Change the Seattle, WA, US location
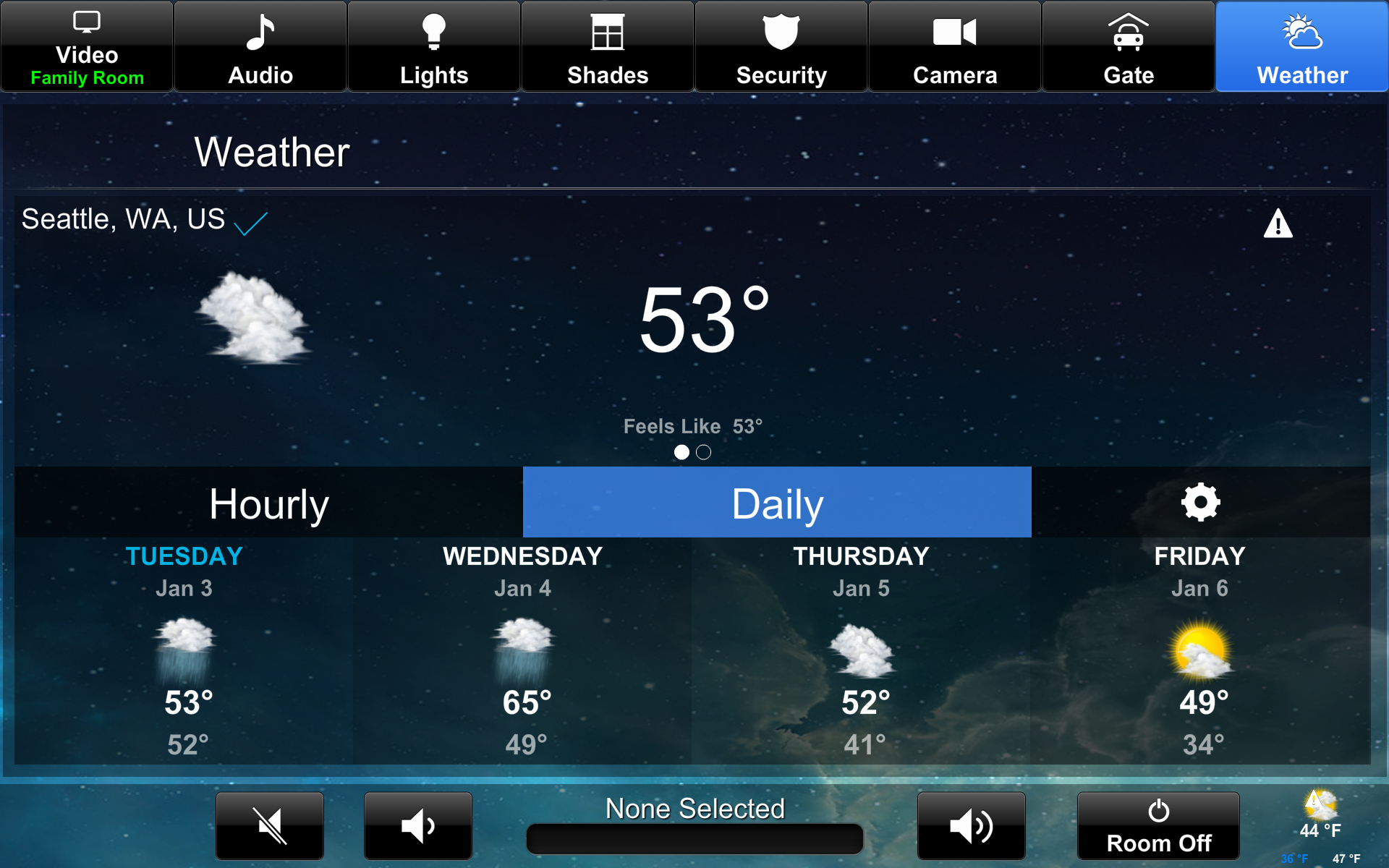Image resolution: width=1389 pixels, height=868 pixels. [x=145, y=220]
